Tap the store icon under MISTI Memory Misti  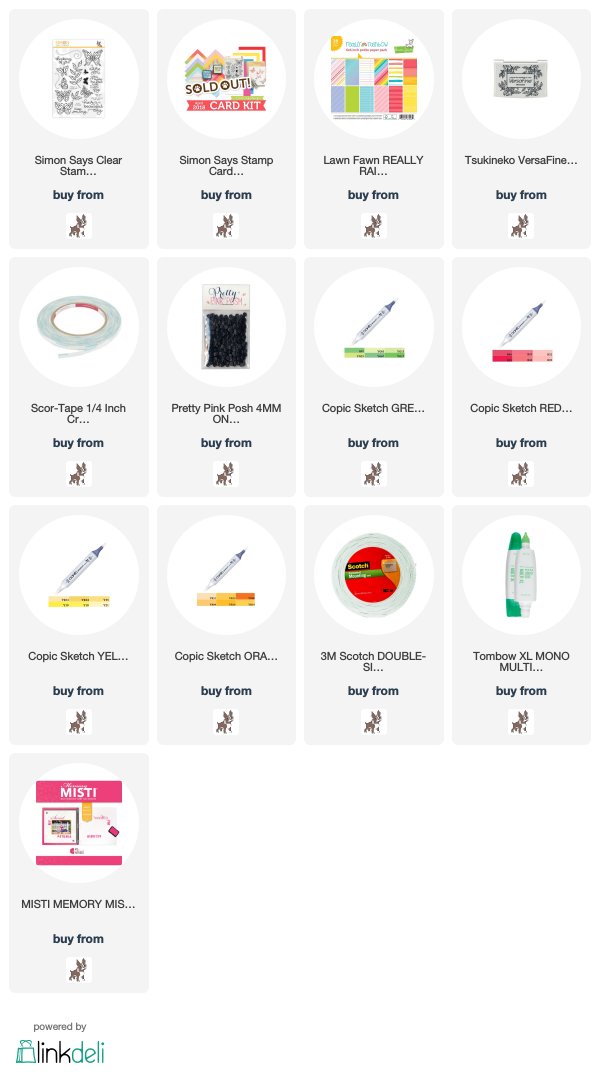pos(79,970)
